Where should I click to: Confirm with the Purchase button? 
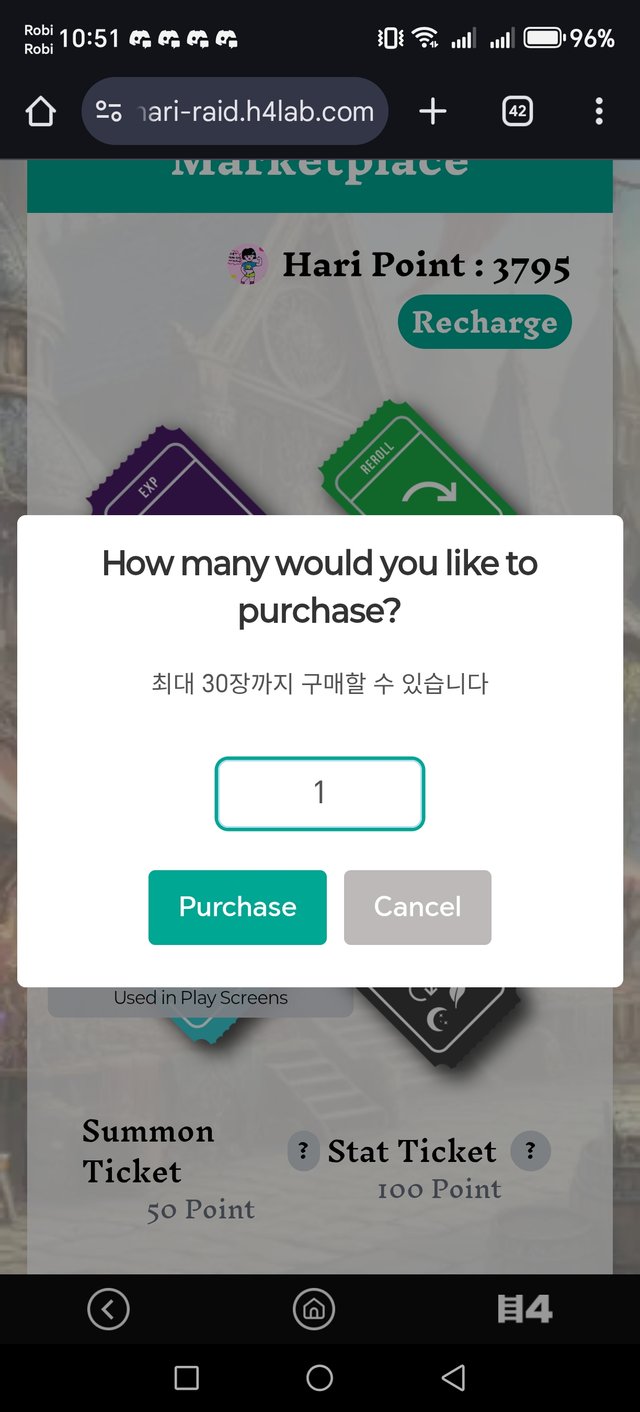(x=237, y=907)
